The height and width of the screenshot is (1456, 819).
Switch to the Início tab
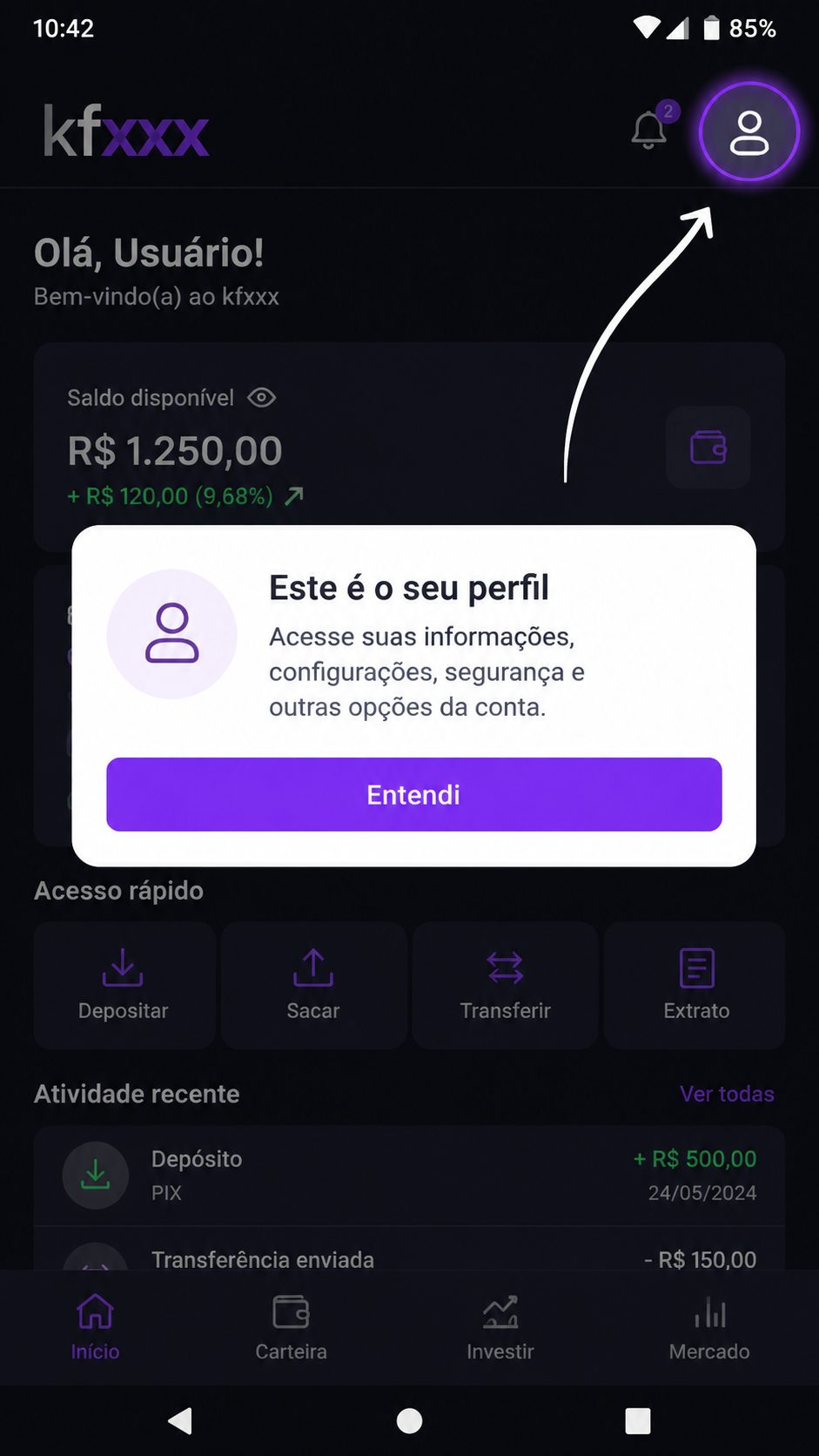(x=95, y=1327)
